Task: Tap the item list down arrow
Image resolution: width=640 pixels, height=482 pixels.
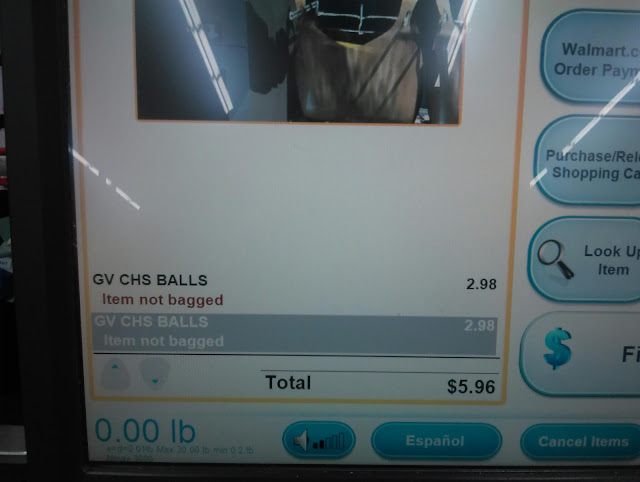Action: click(x=153, y=374)
